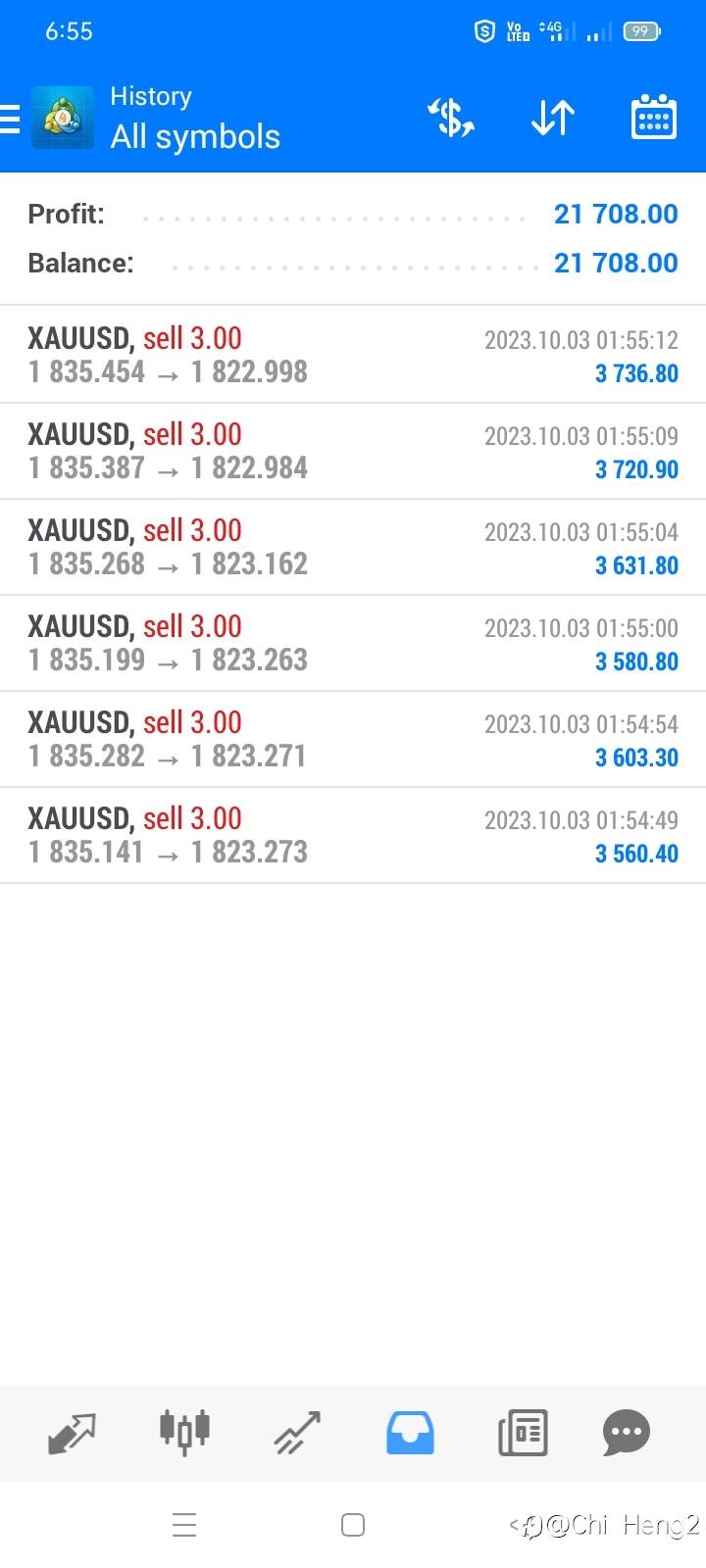Select the XAUUSD trade with profit 3 580.80
This screenshot has height=1568, width=706.
pyautogui.click(x=353, y=643)
